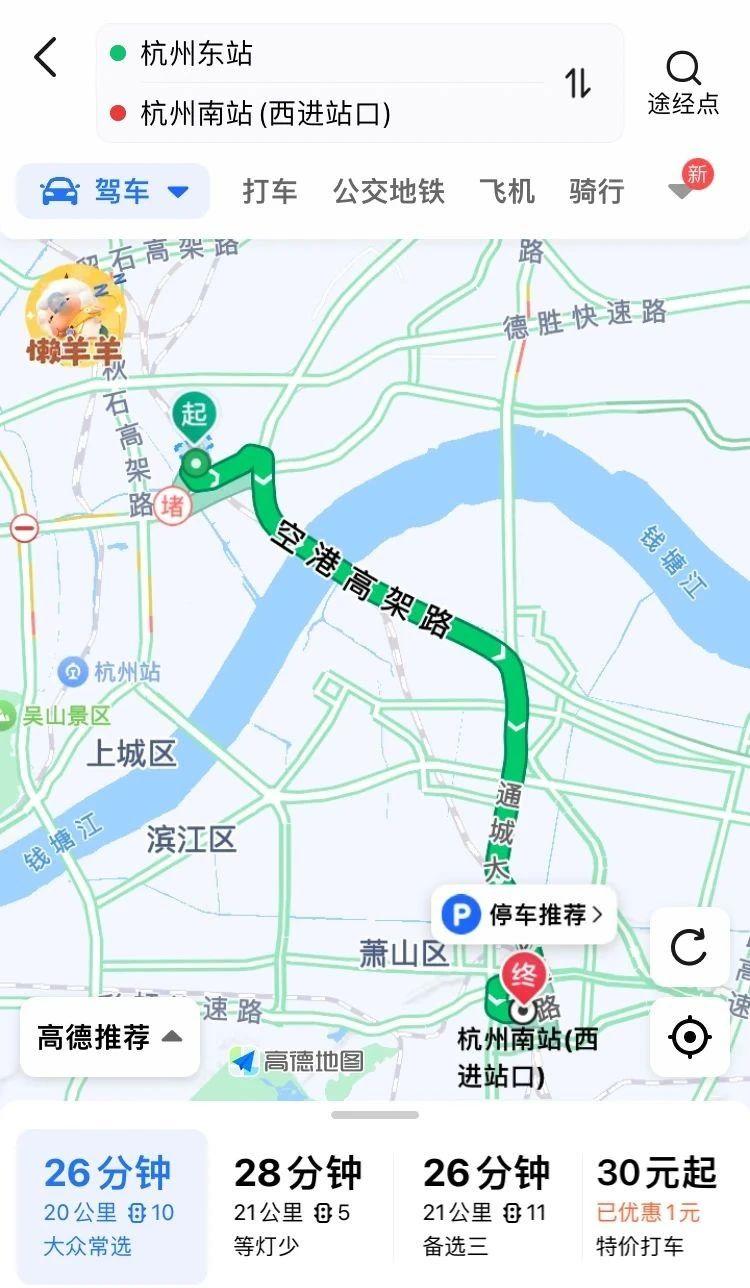Add a waypoint via 途经点
750x1288 pixels.
click(x=683, y=83)
